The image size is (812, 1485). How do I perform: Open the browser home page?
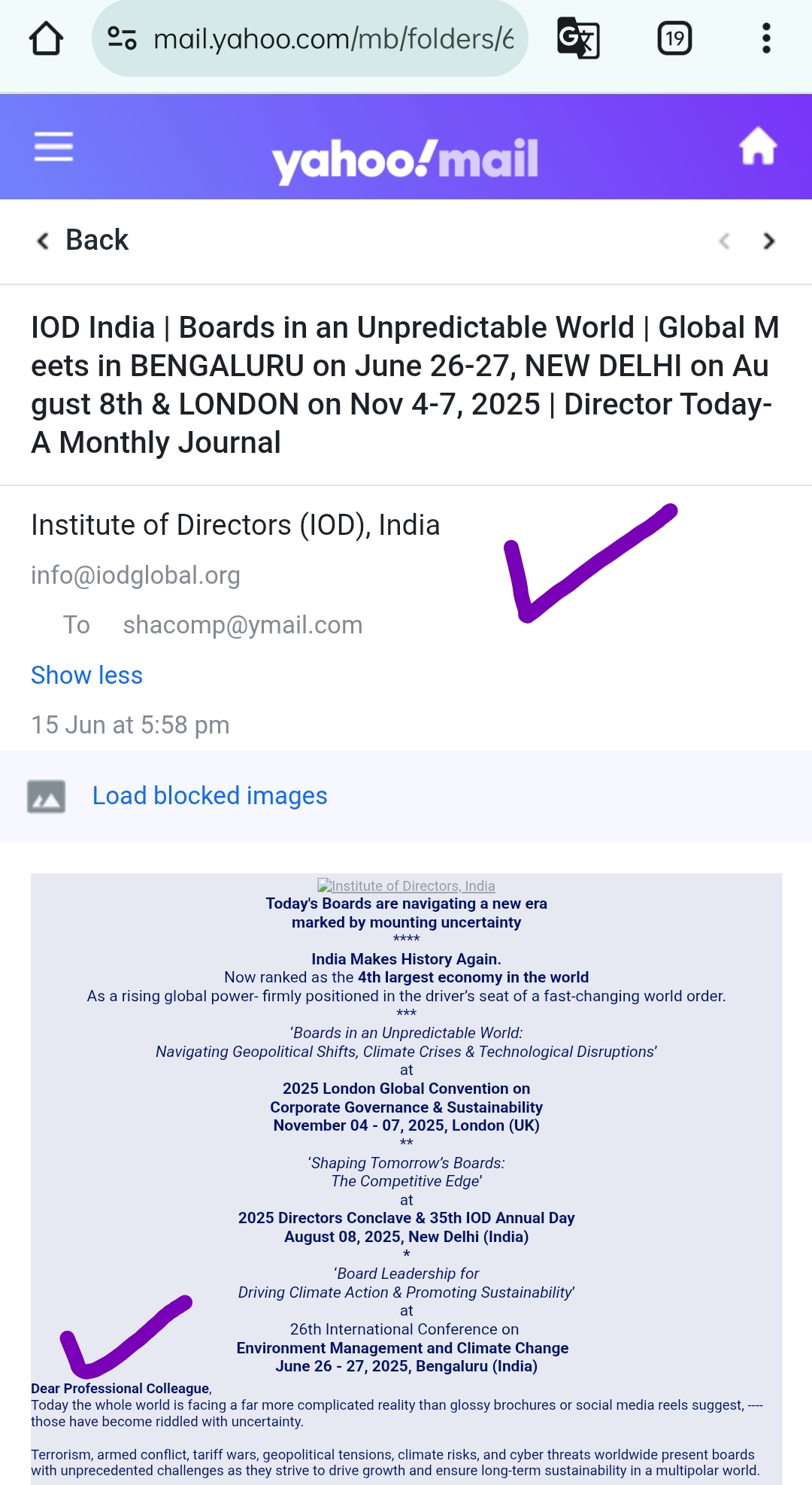coord(46,38)
